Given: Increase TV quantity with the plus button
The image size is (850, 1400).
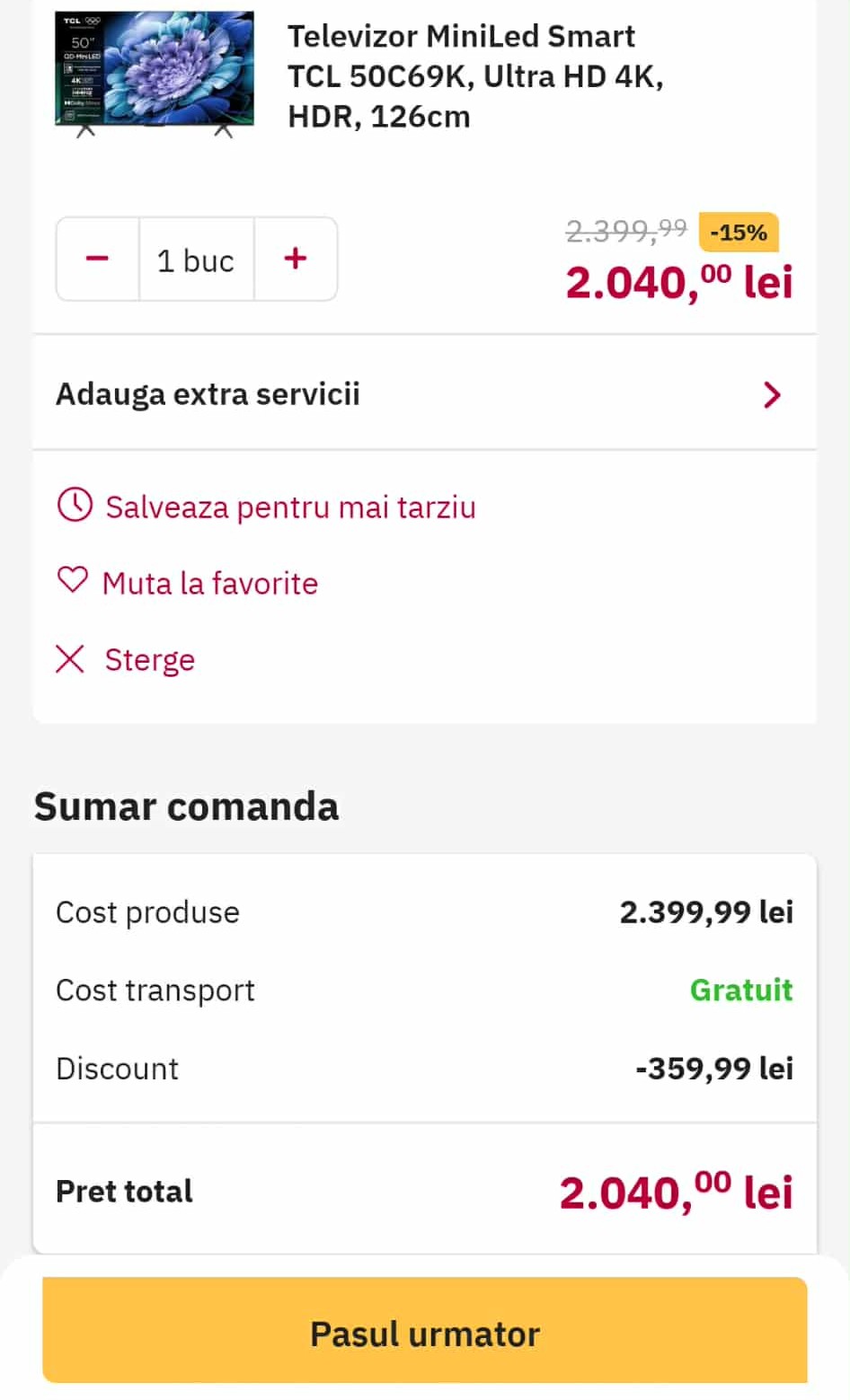Looking at the screenshot, I should point(296,260).
